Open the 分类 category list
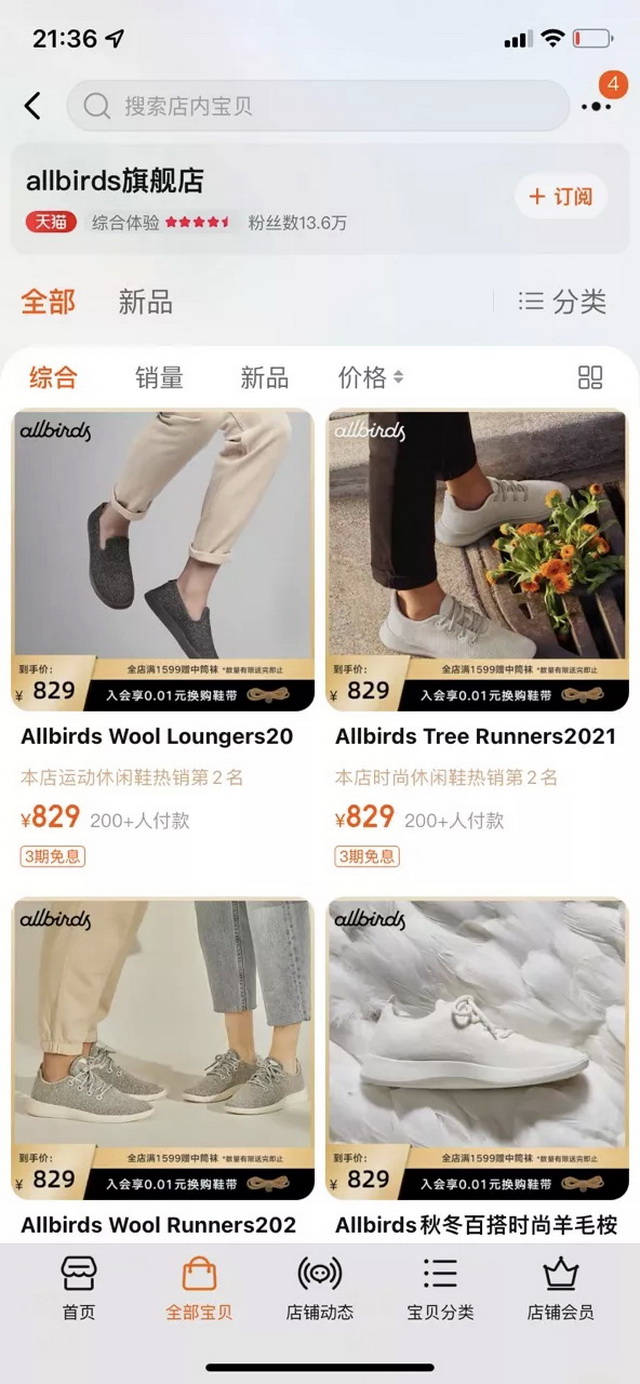Viewport: 640px width, 1384px height. (563, 302)
